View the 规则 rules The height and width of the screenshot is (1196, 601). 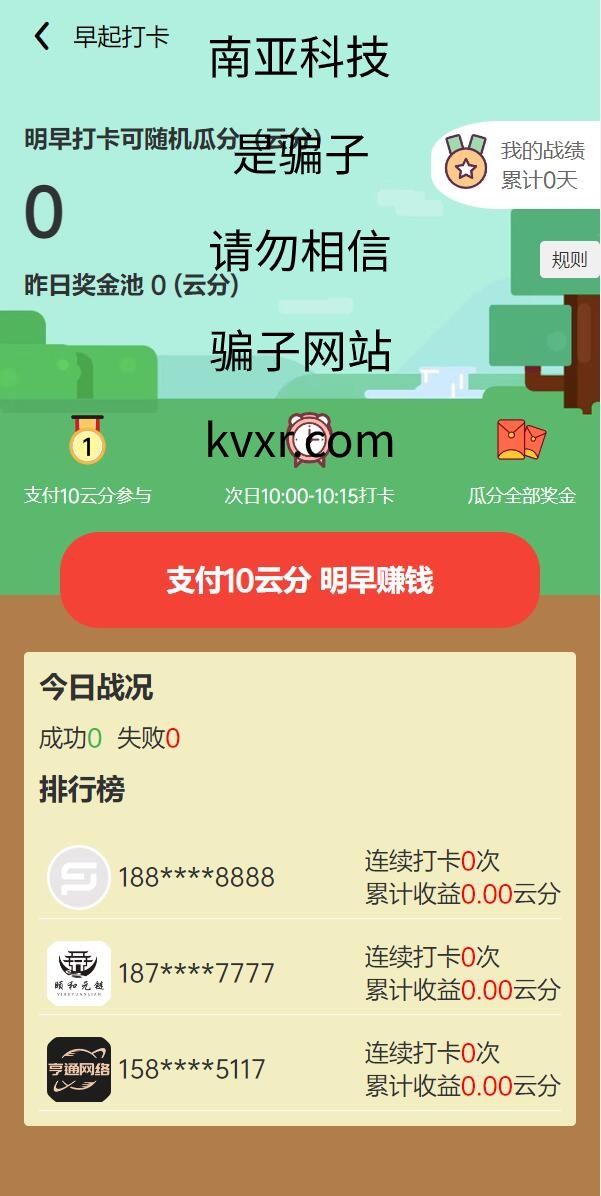coord(569,260)
